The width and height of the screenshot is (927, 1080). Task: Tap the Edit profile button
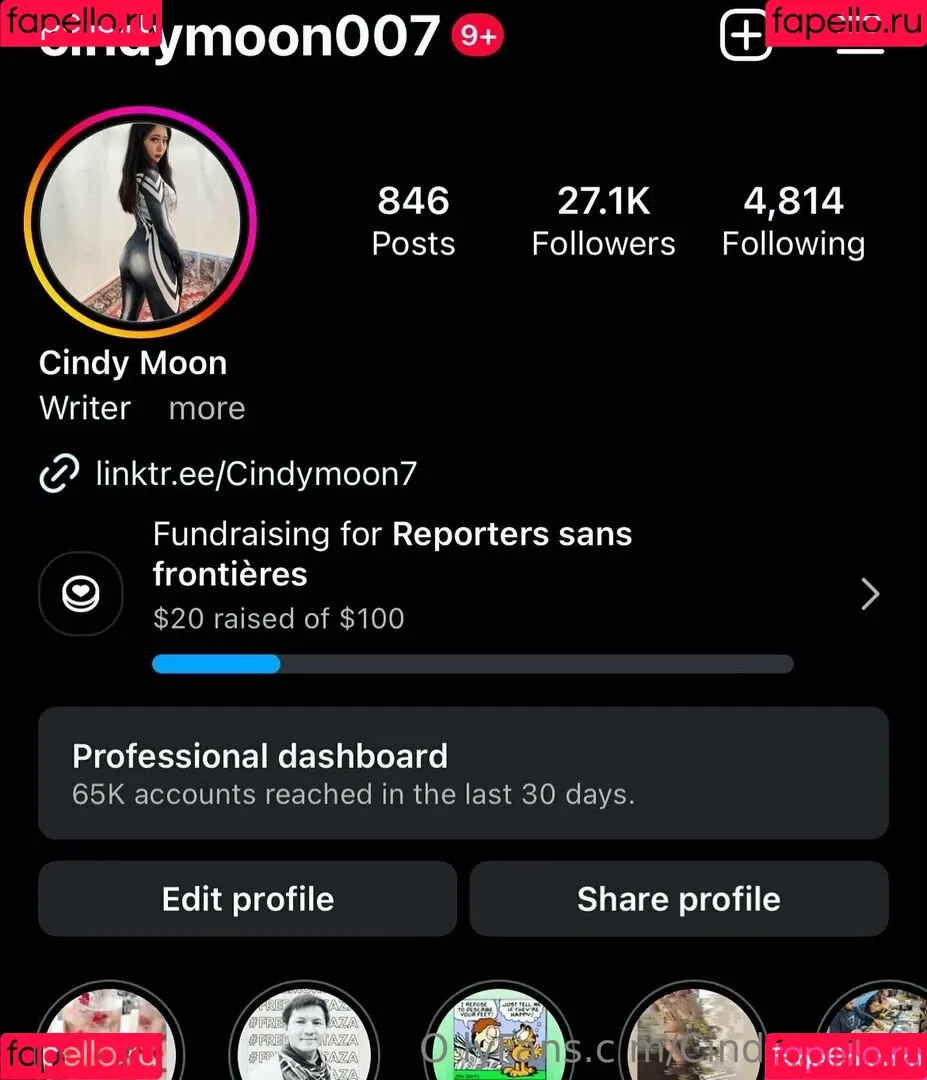pyautogui.click(x=247, y=899)
